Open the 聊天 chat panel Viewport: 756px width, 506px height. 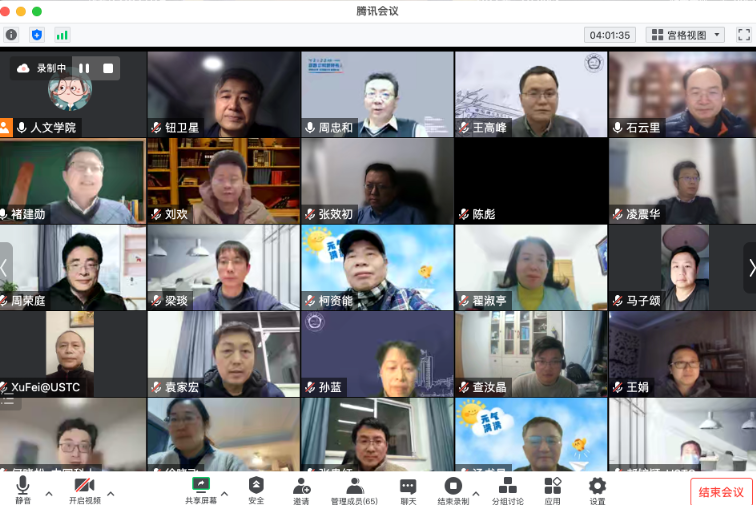click(408, 488)
